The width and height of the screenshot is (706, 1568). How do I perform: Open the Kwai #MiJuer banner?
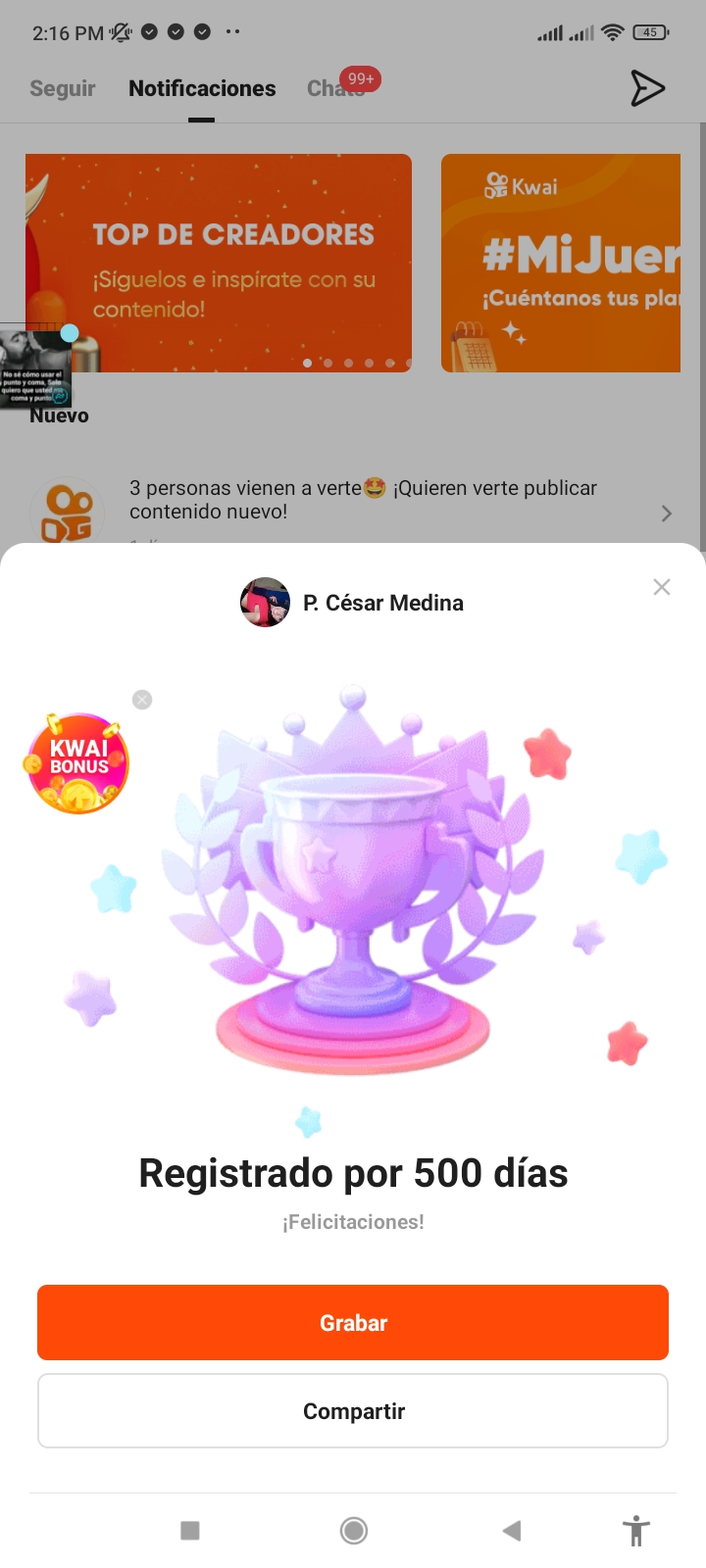click(561, 263)
